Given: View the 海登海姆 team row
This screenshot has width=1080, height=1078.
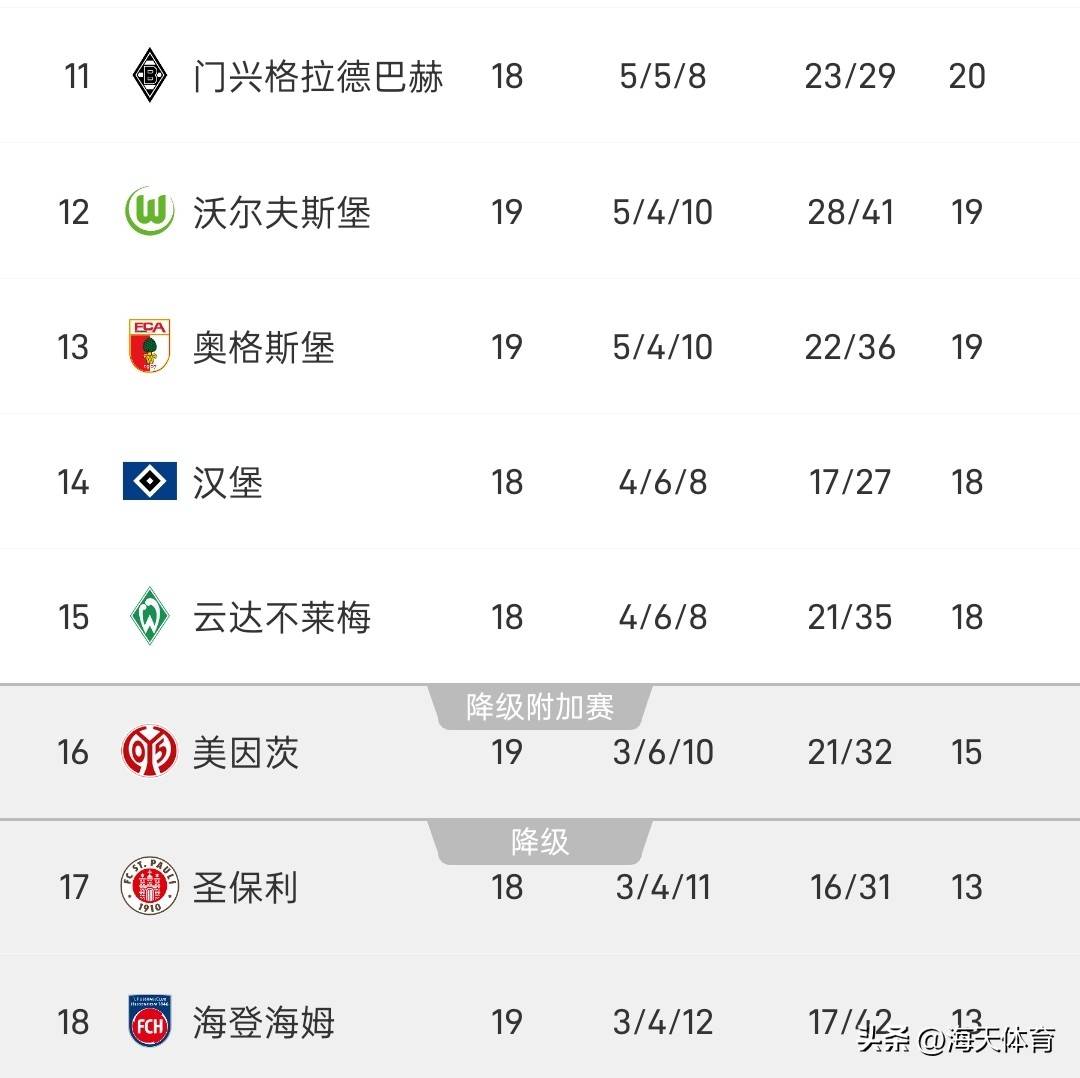Looking at the screenshot, I should click(x=263, y=1022).
